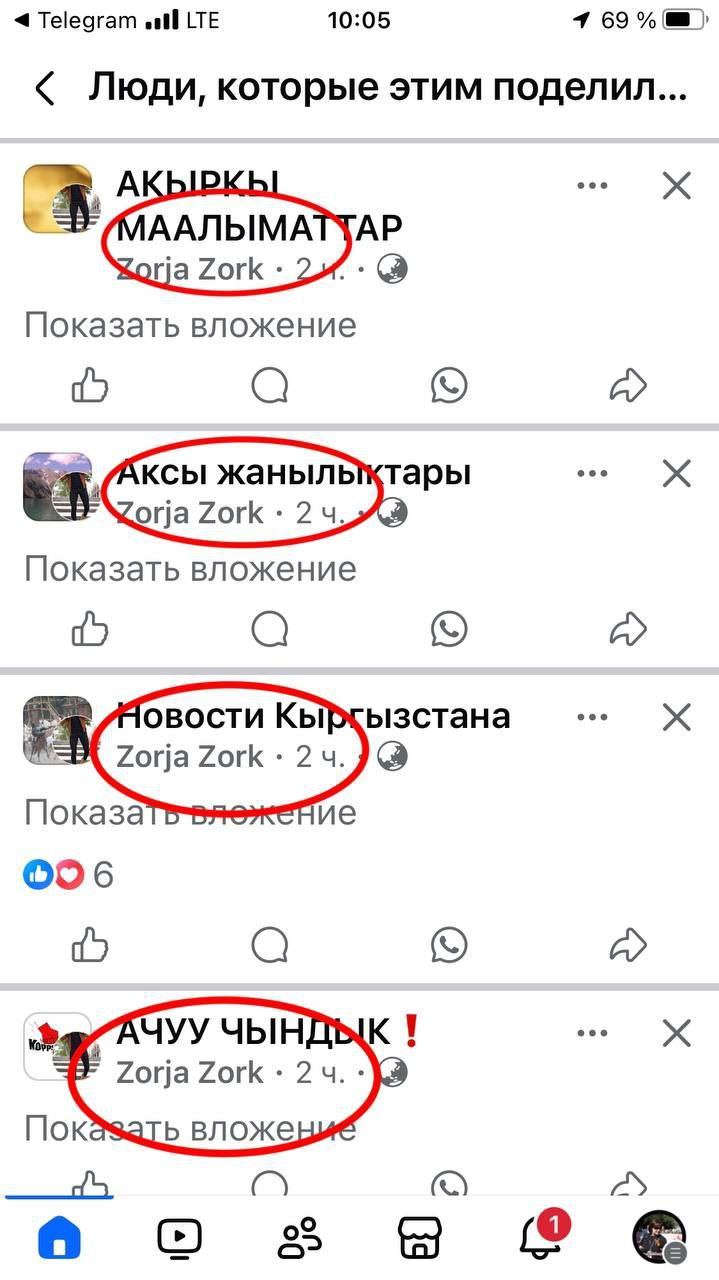The width and height of the screenshot is (719, 1280).
Task: Open the Аксы жанылыктары group name
Action: point(293,472)
